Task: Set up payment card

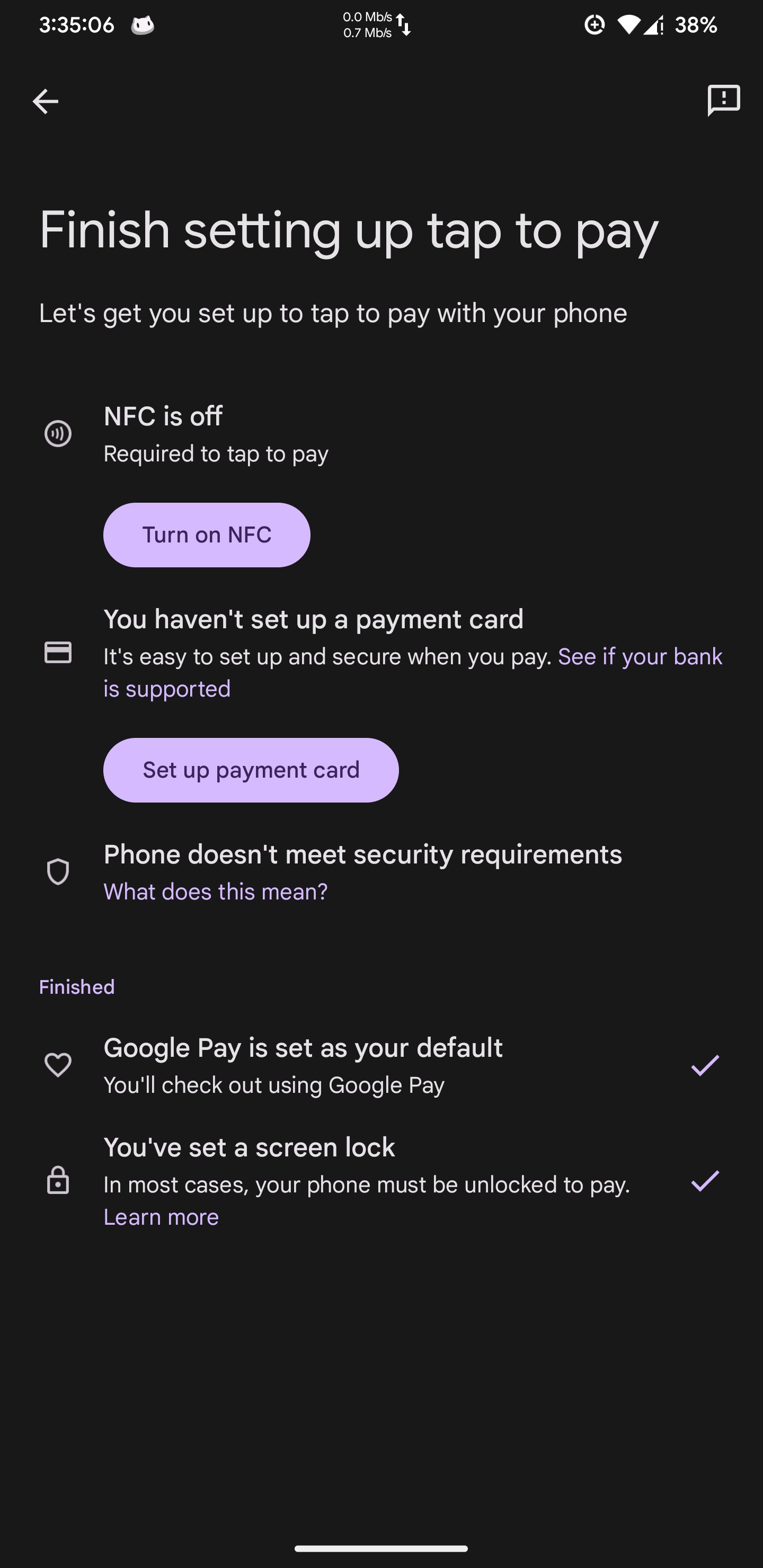Action: click(251, 770)
